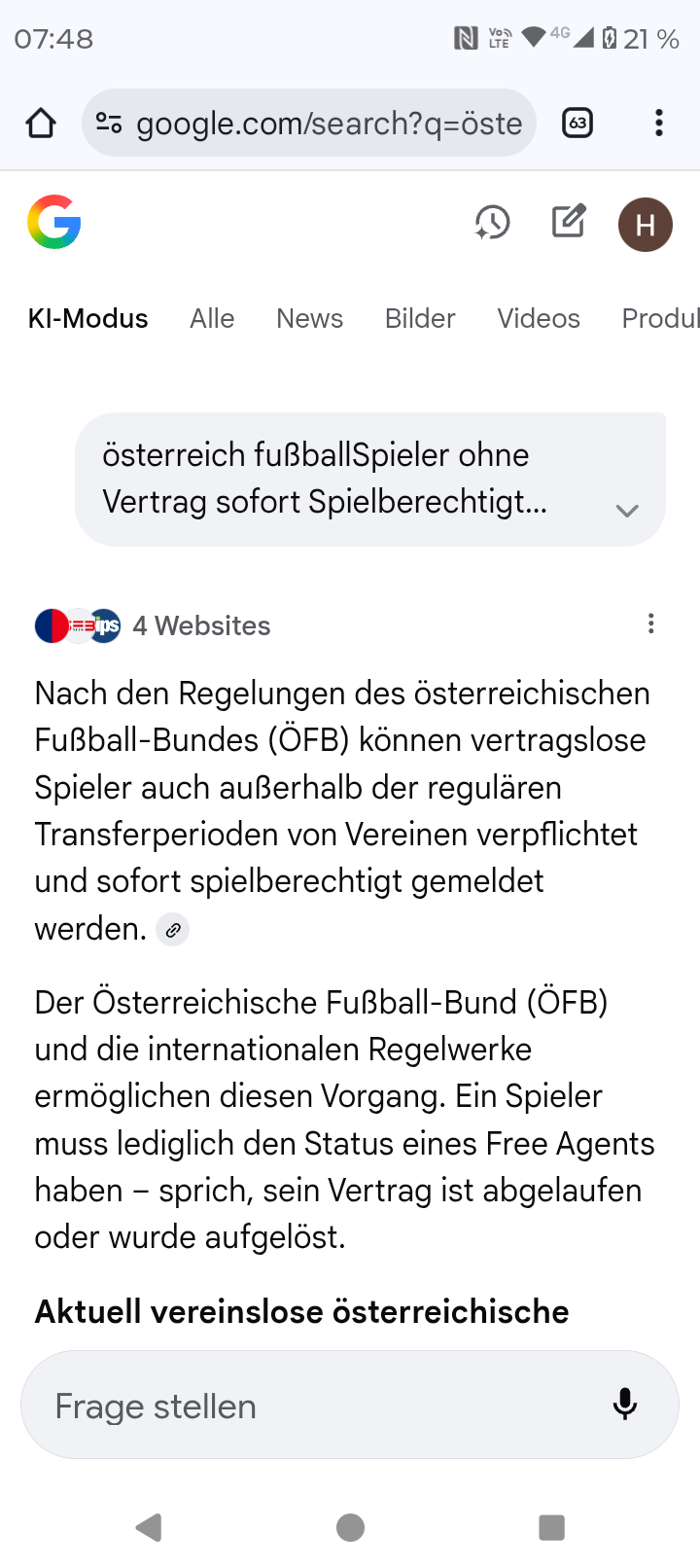Screen dimensions: 700x1568
Task: Open more options for the AI answer
Action: coord(650,624)
